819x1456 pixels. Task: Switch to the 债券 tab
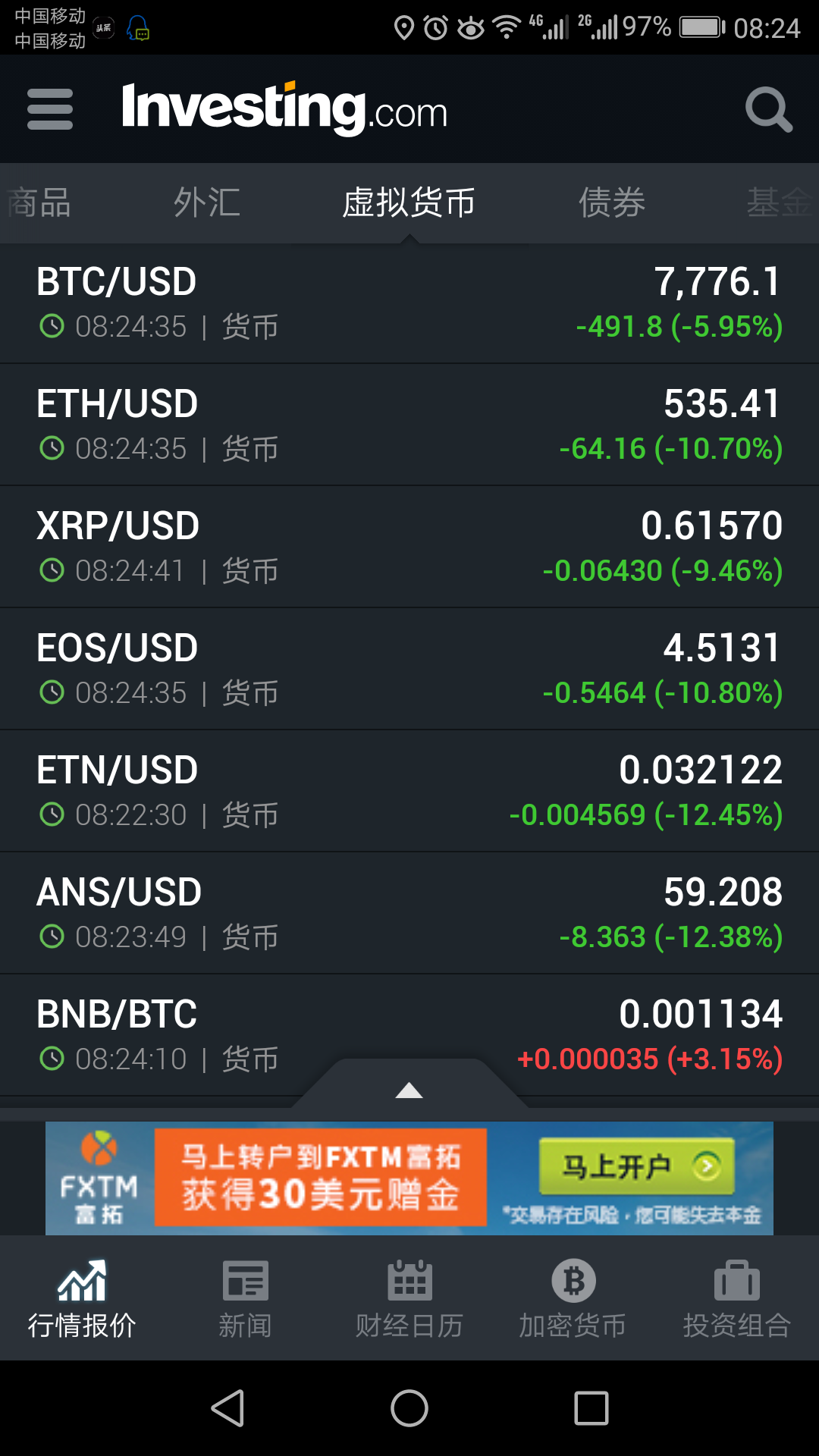point(611,202)
